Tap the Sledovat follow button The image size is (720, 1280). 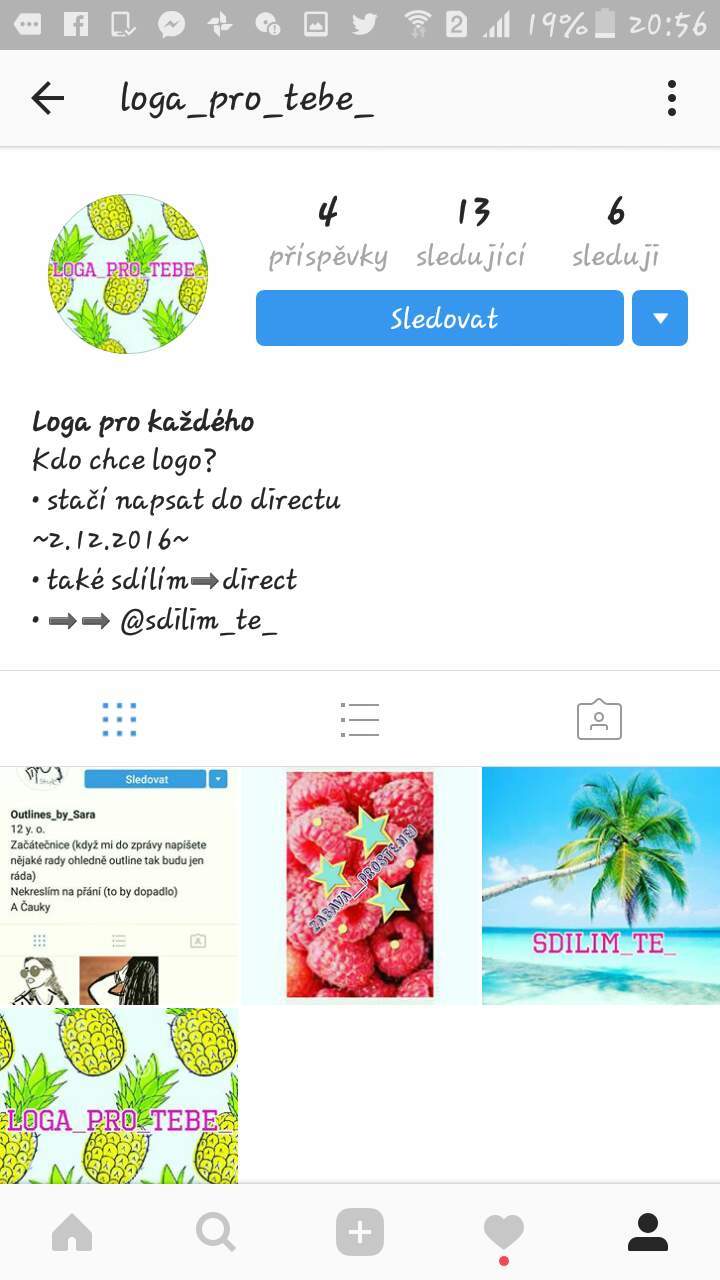pyautogui.click(x=440, y=318)
